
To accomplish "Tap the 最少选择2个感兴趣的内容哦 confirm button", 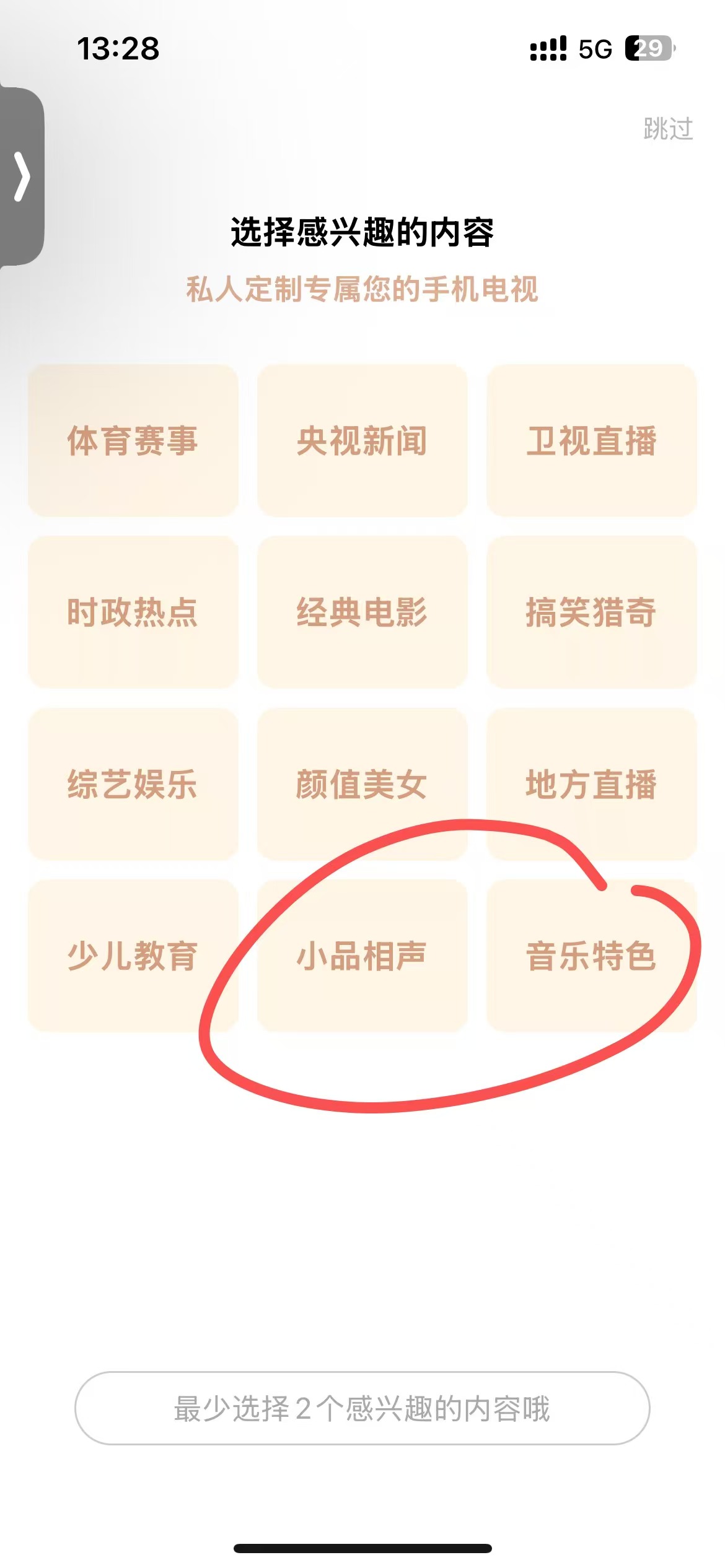I will 362,1408.
